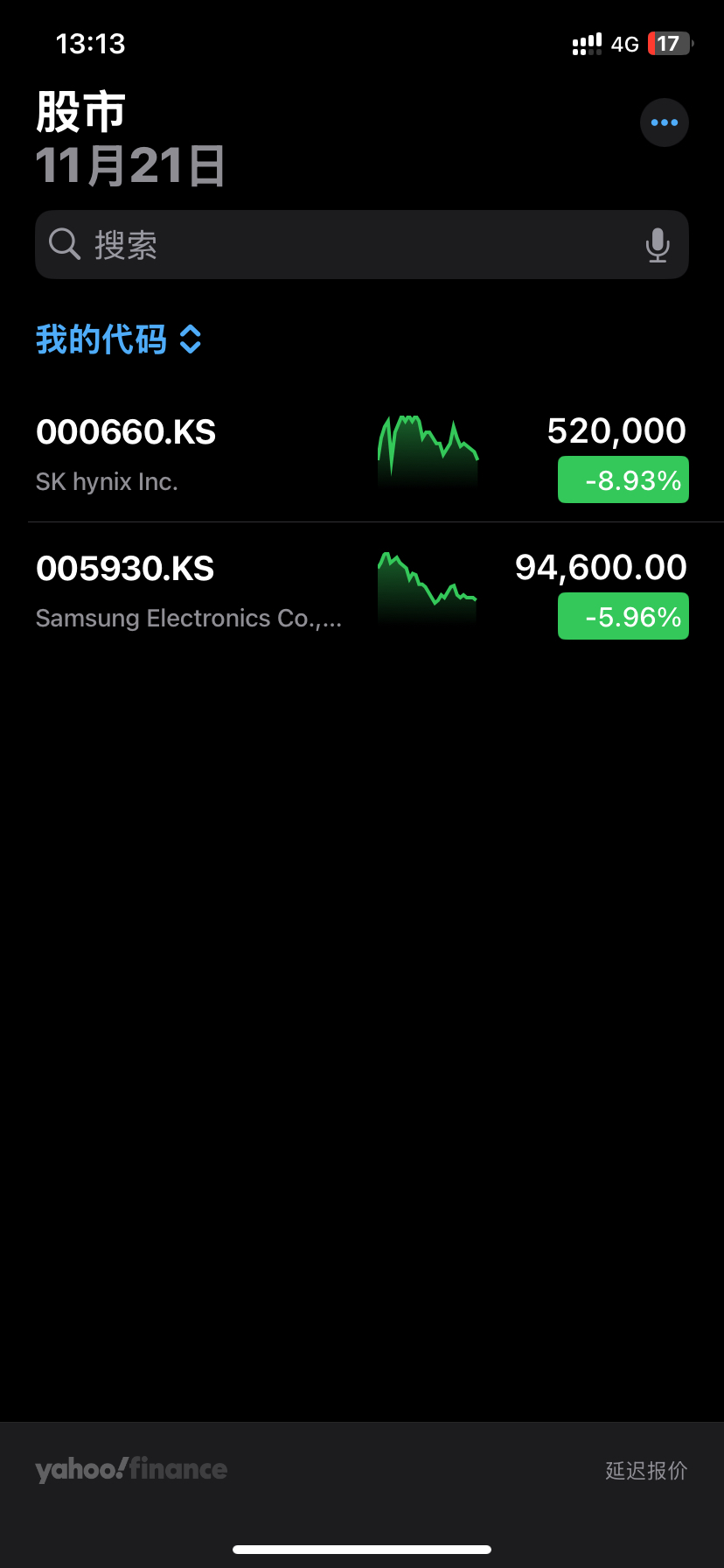Tap the 搜索 search field
The image size is (724, 1568).
(x=350, y=245)
